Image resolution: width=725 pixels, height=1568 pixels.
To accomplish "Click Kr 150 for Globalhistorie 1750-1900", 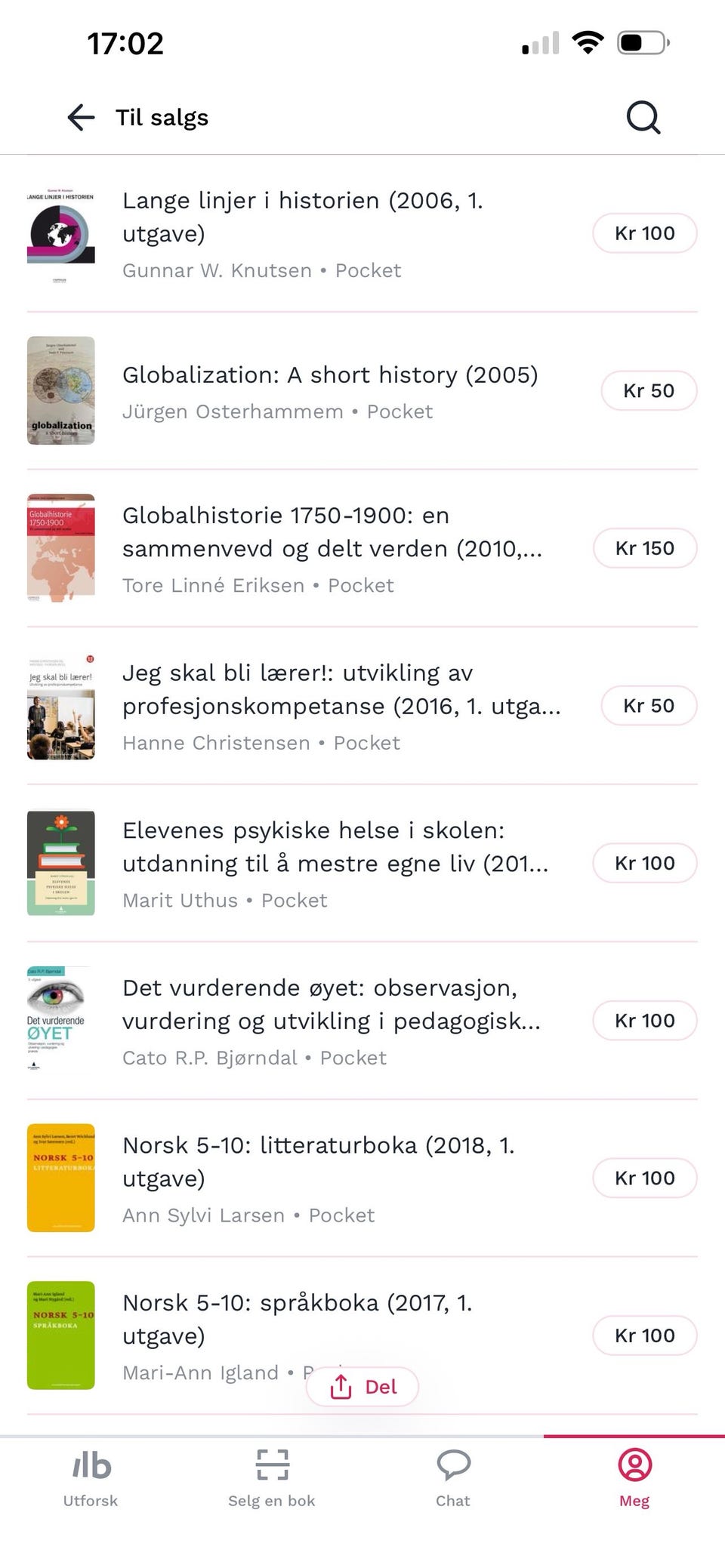I will pyautogui.click(x=644, y=548).
